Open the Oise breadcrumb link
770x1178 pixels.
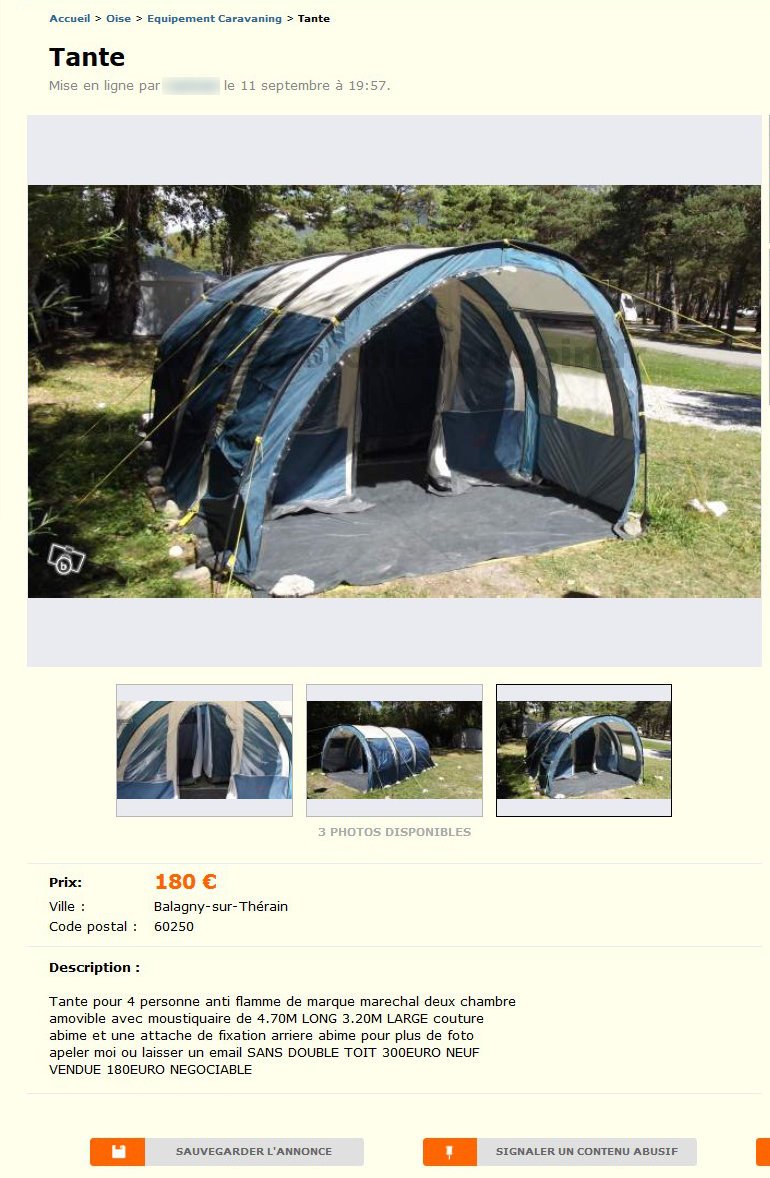[118, 18]
